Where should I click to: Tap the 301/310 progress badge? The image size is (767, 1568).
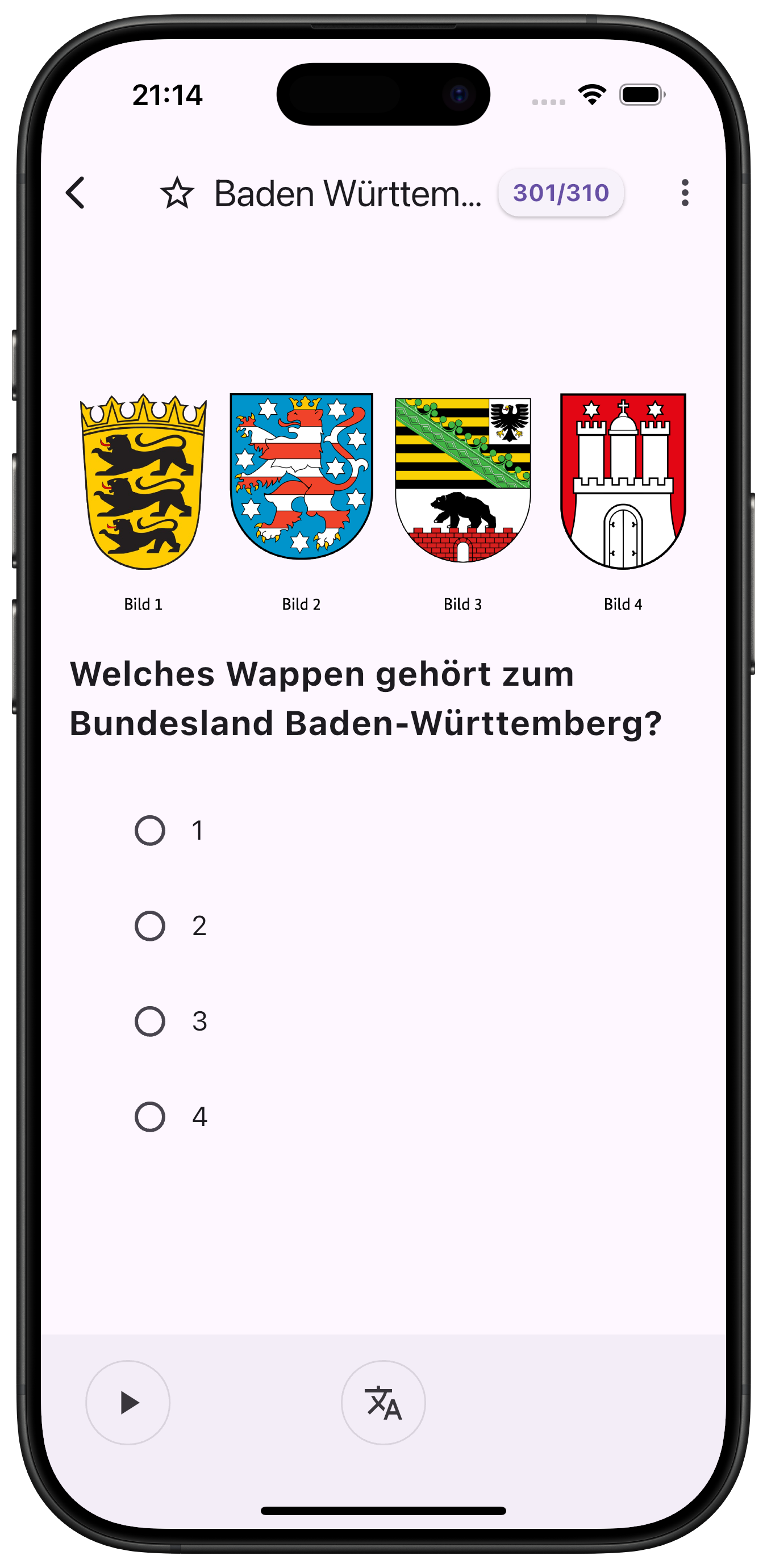point(560,193)
